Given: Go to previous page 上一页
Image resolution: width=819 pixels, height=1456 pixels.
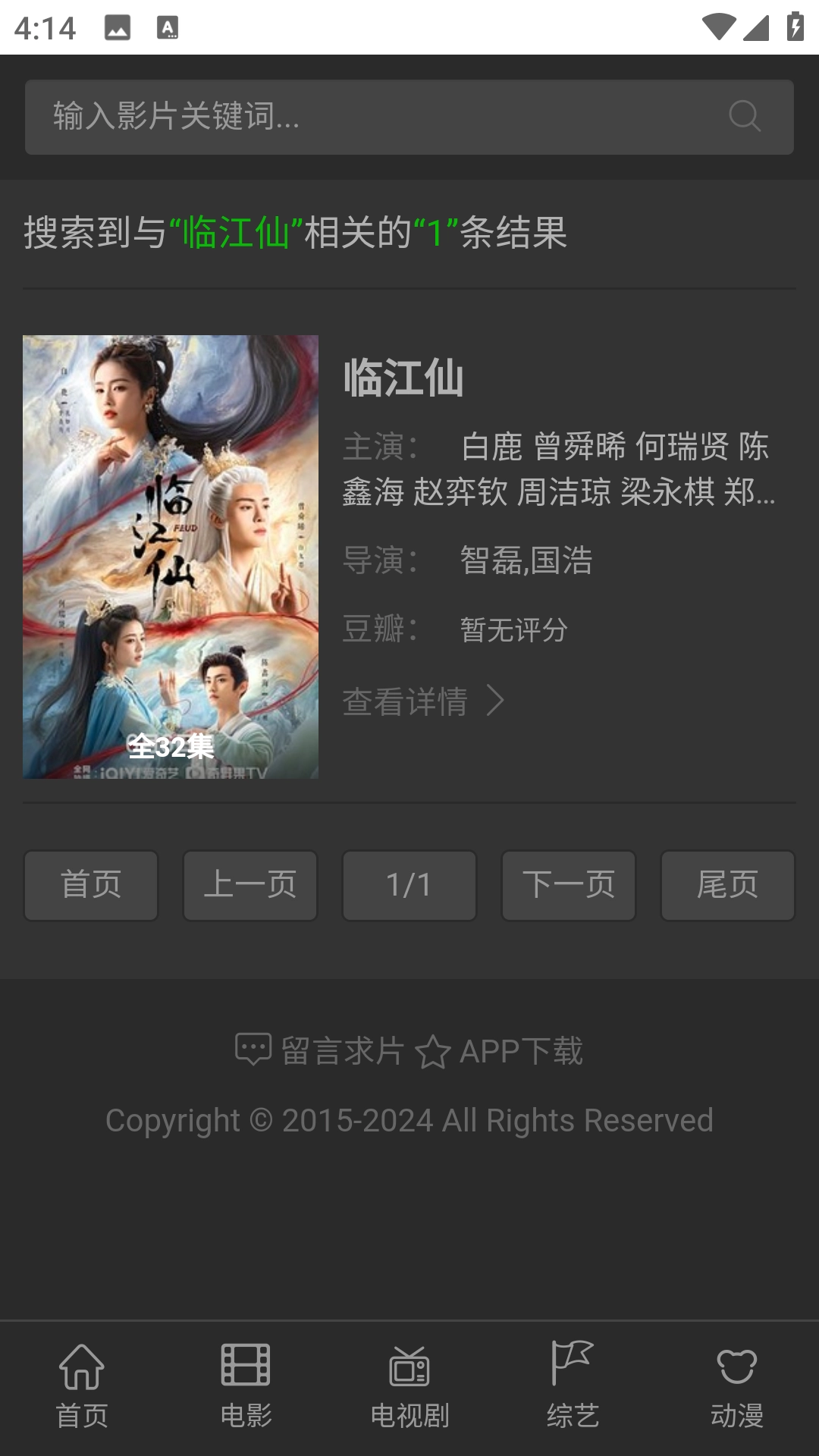Looking at the screenshot, I should point(250,885).
